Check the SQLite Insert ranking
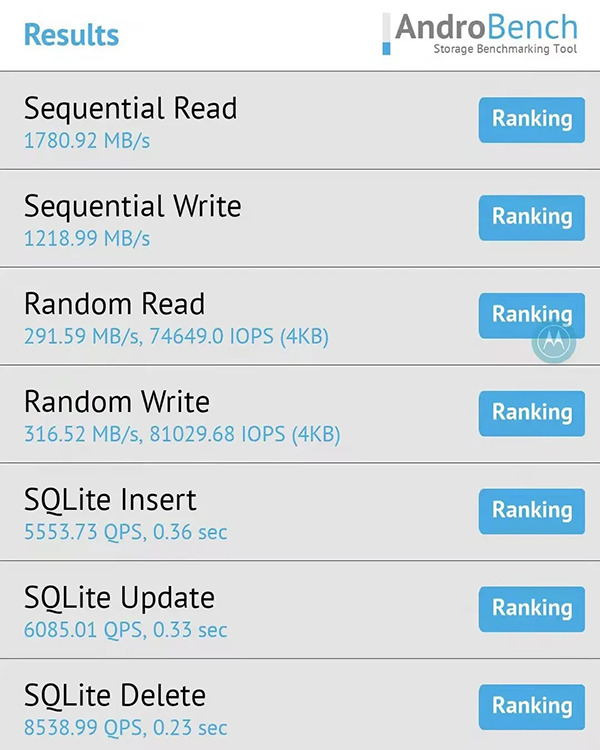This screenshot has height=750, width=600. click(x=531, y=510)
